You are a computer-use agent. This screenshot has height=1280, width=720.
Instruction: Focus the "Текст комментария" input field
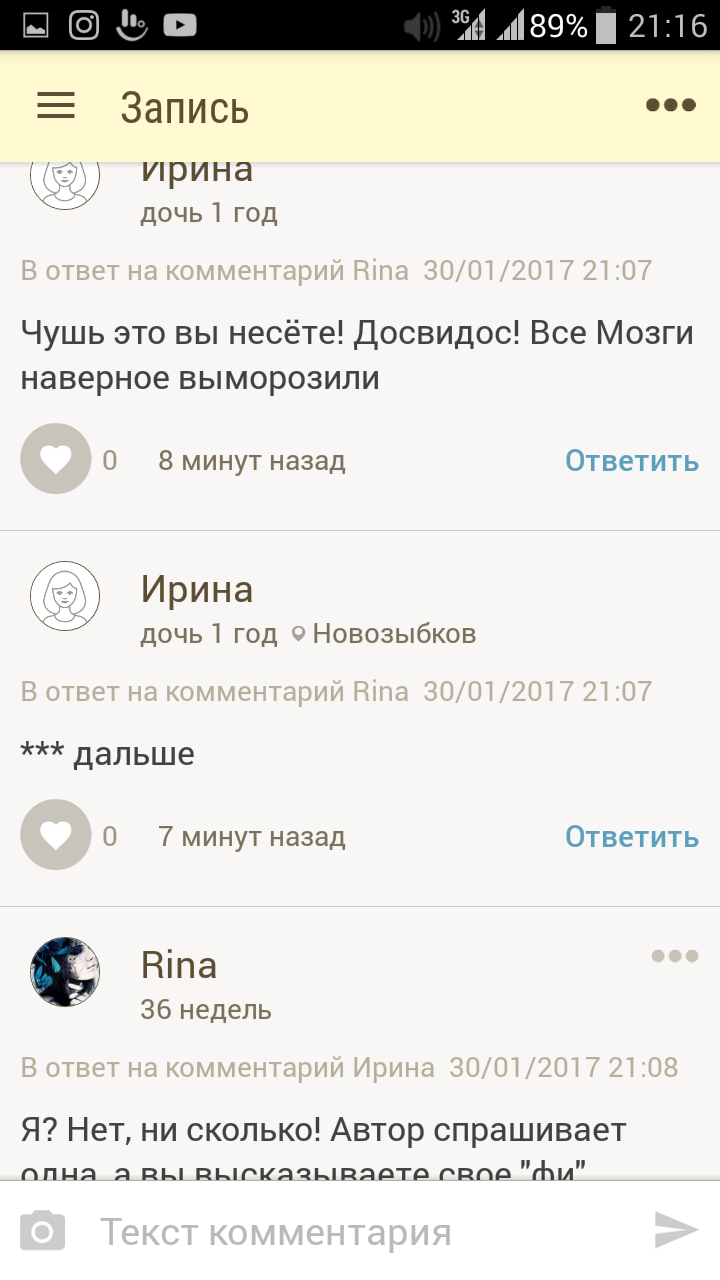360,1232
